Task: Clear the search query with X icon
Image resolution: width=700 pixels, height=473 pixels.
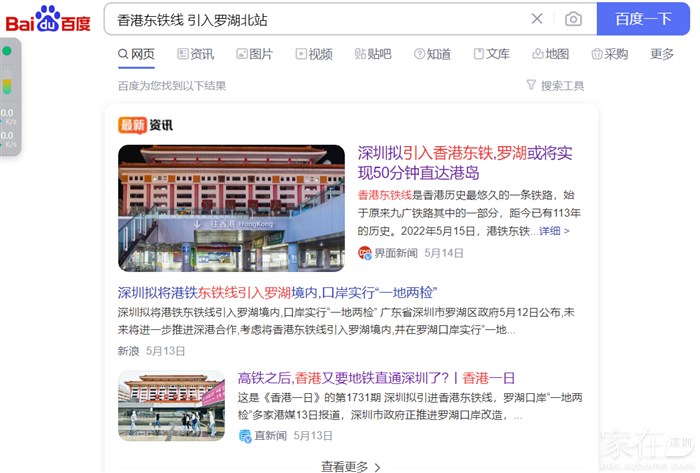Action: 537,19
